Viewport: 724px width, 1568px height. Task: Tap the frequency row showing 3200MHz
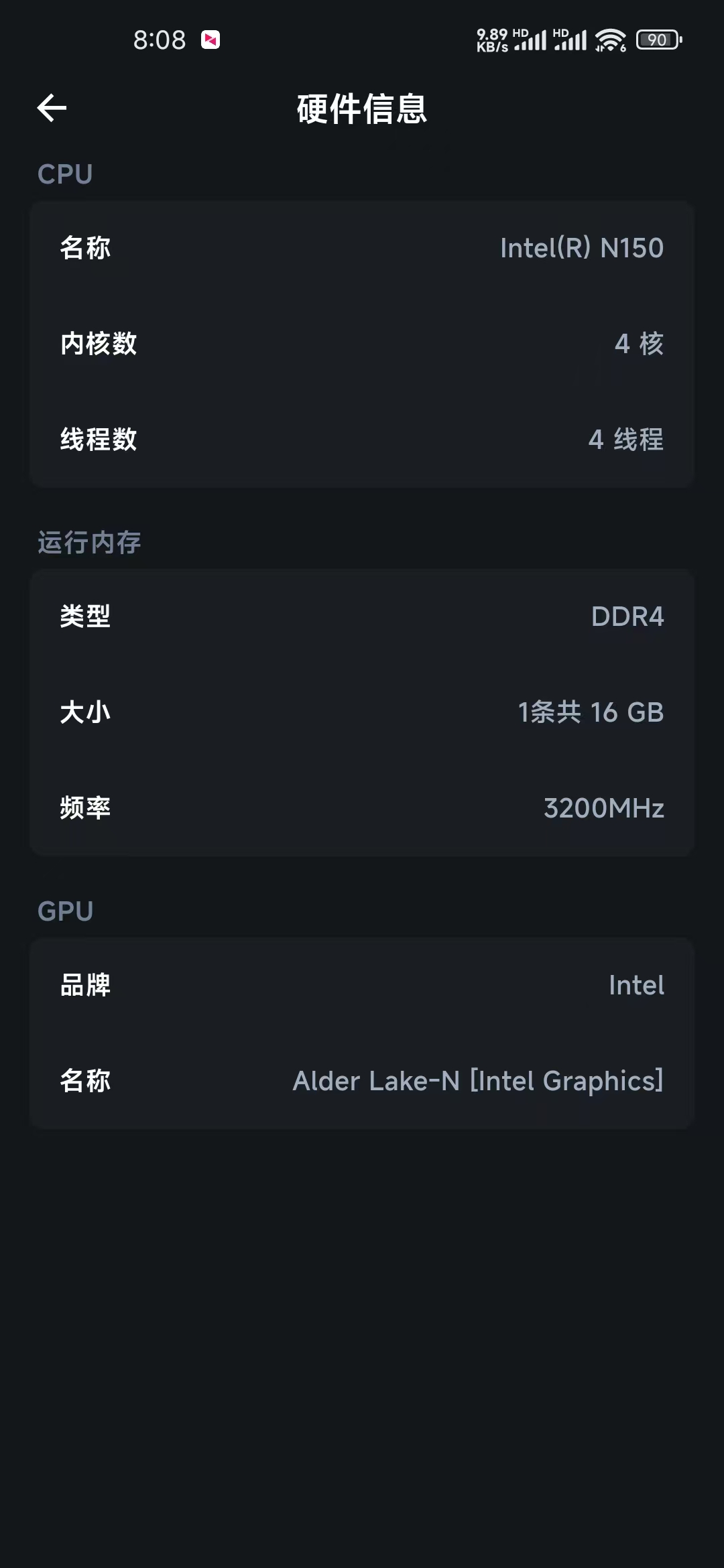tap(362, 809)
